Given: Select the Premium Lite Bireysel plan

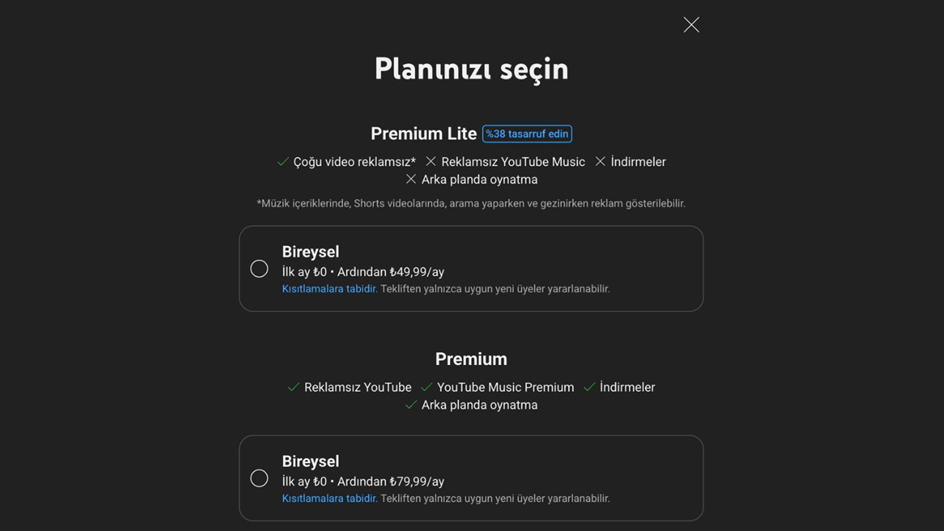Looking at the screenshot, I should click(259, 269).
